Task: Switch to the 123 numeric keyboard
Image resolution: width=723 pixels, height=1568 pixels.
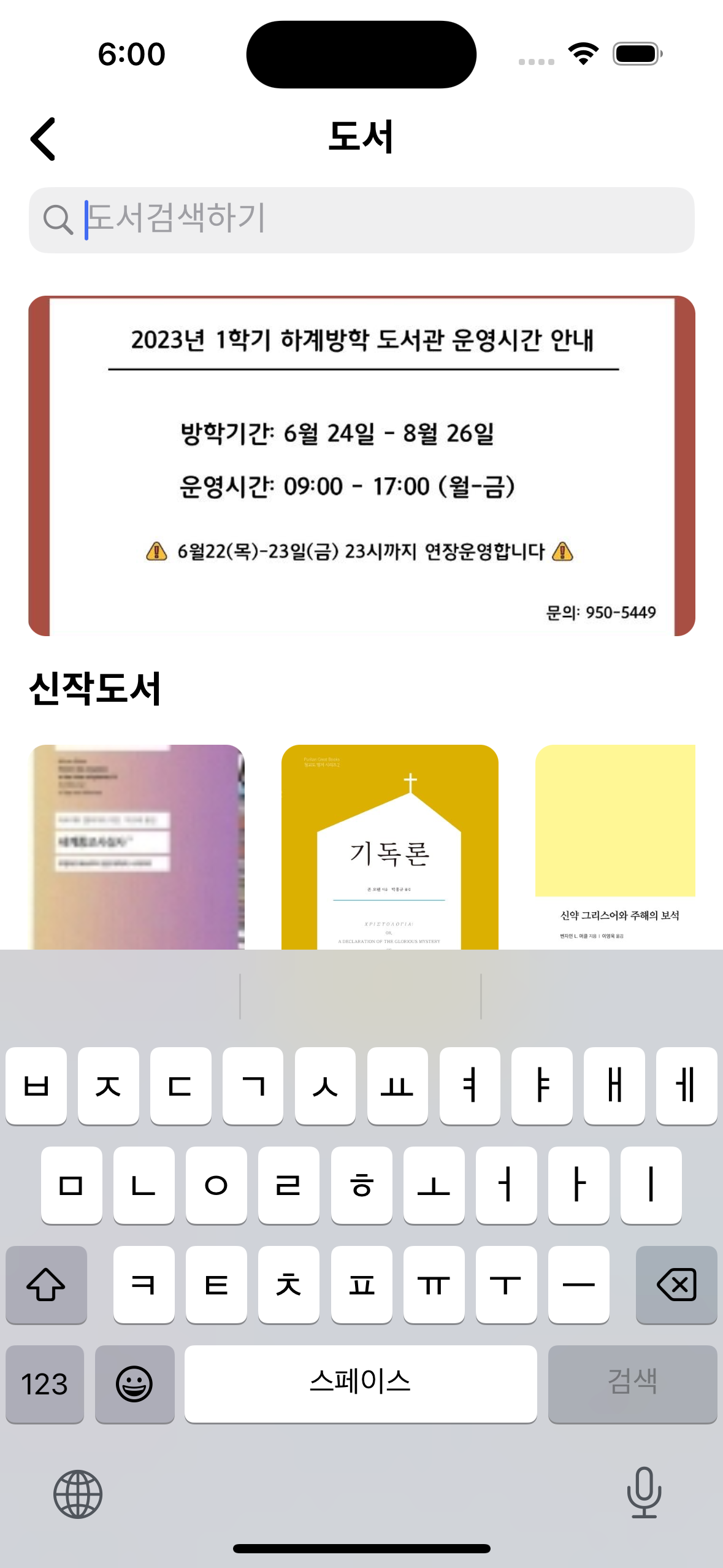Action: (45, 1384)
